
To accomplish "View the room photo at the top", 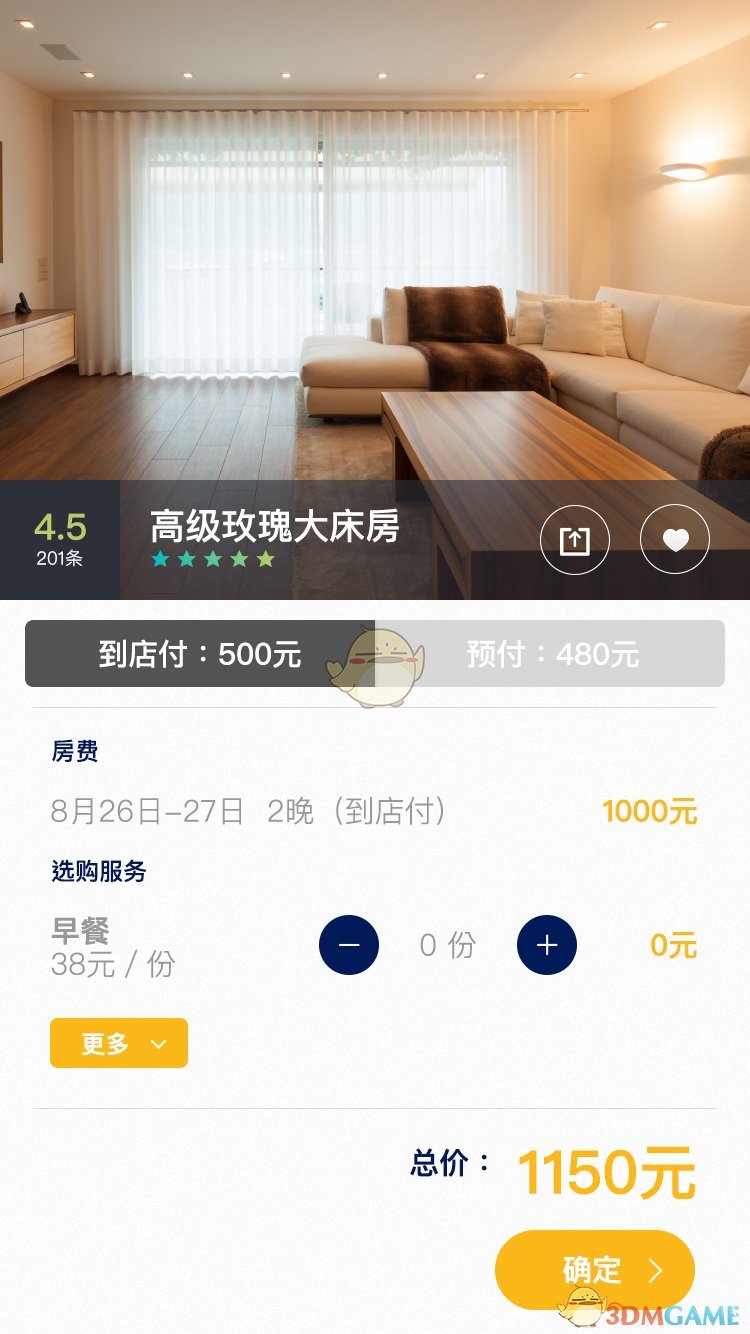I will [375, 240].
